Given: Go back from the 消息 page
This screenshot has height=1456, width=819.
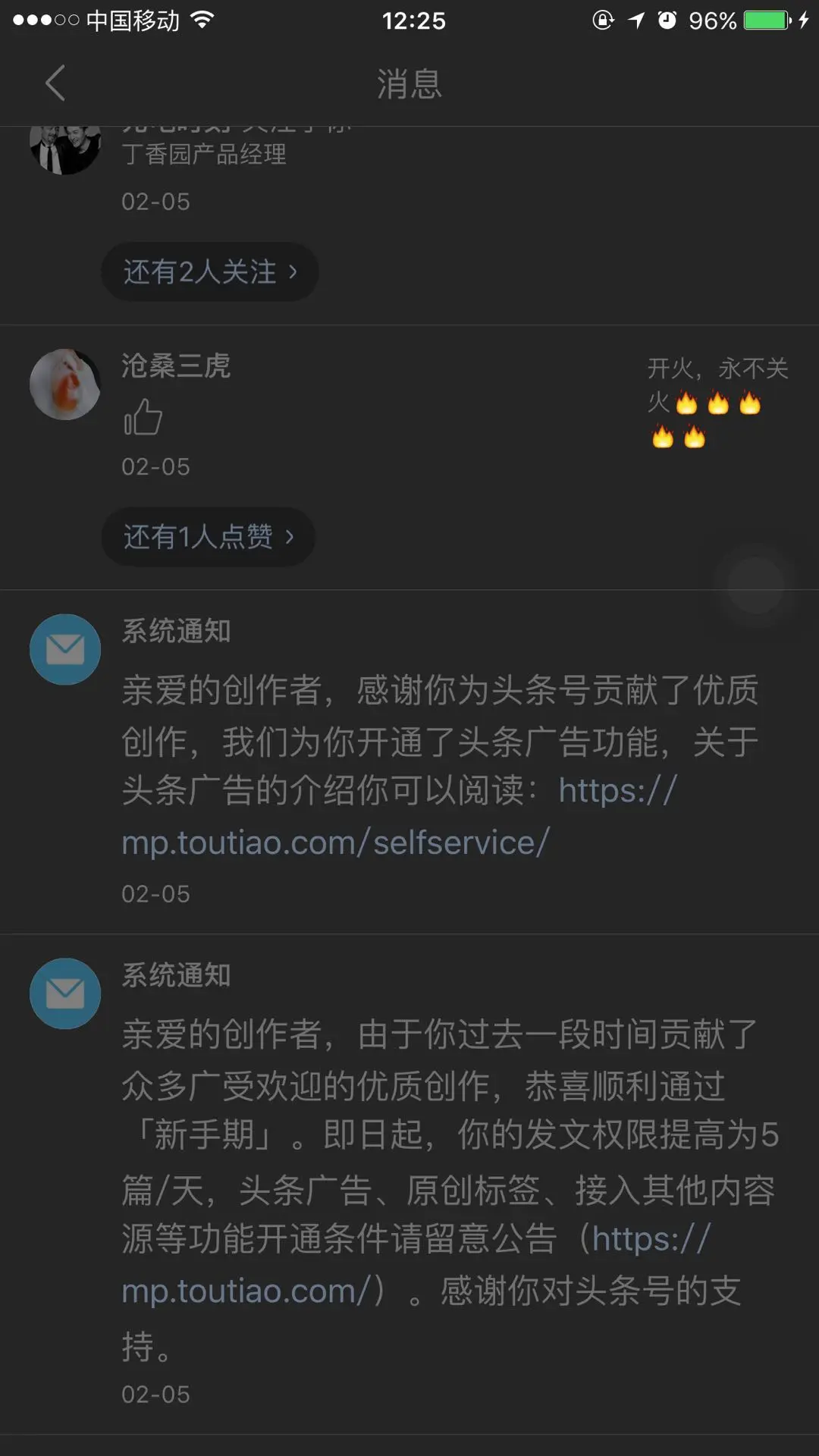Looking at the screenshot, I should pos(55,83).
